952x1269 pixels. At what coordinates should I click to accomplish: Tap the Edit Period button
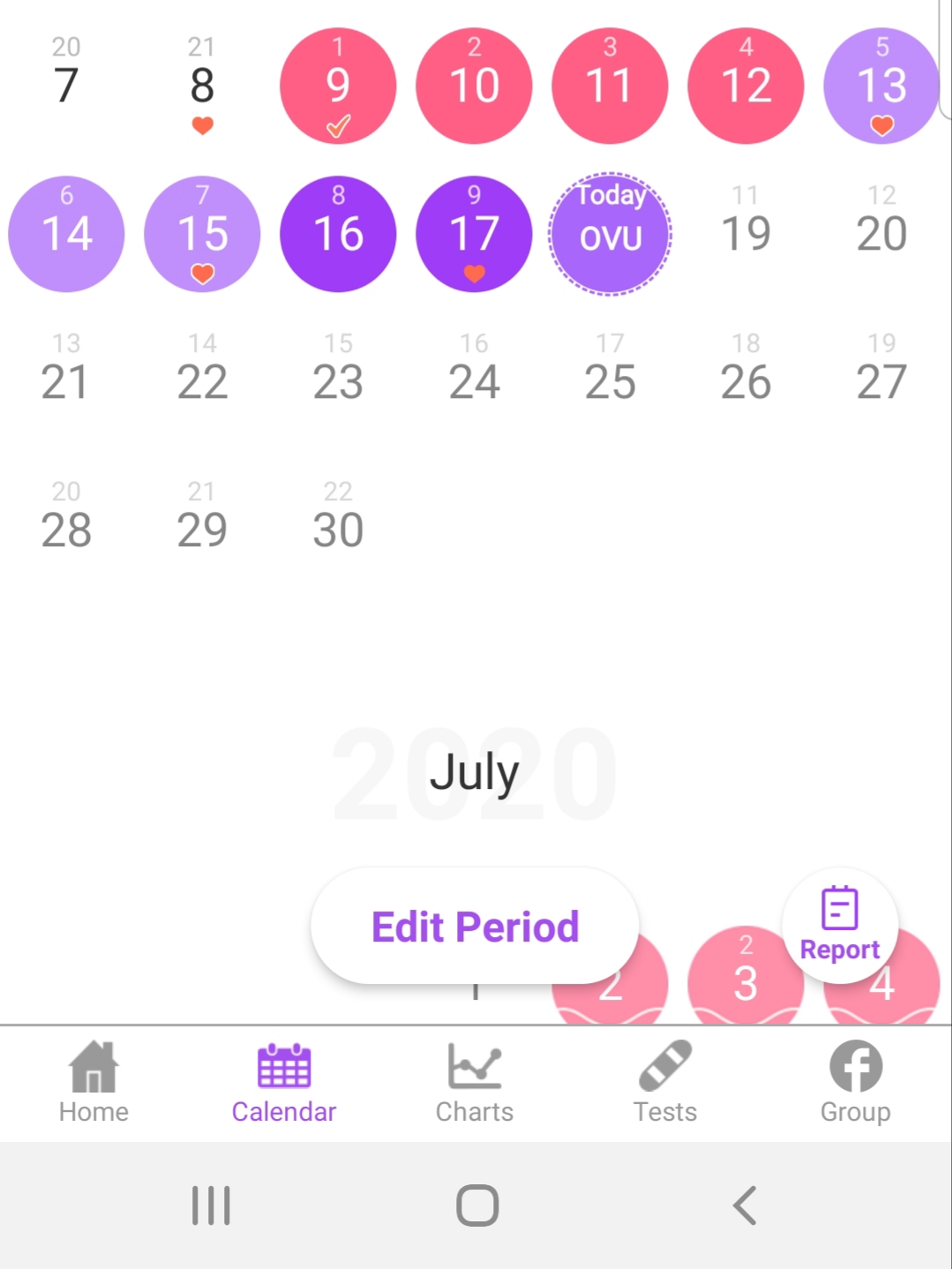pyautogui.click(x=475, y=927)
